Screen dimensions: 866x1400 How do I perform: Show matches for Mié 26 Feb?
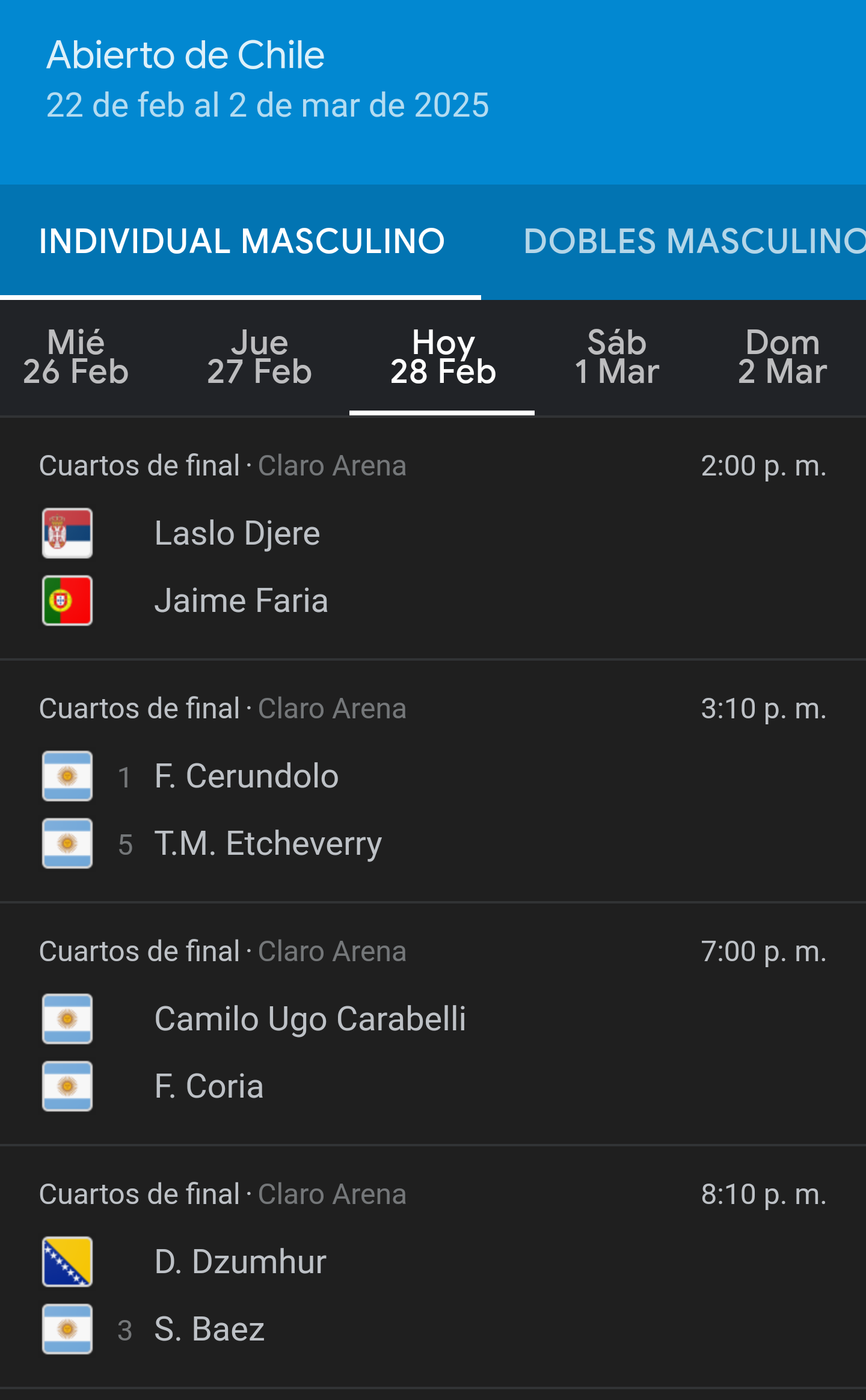[x=76, y=357]
